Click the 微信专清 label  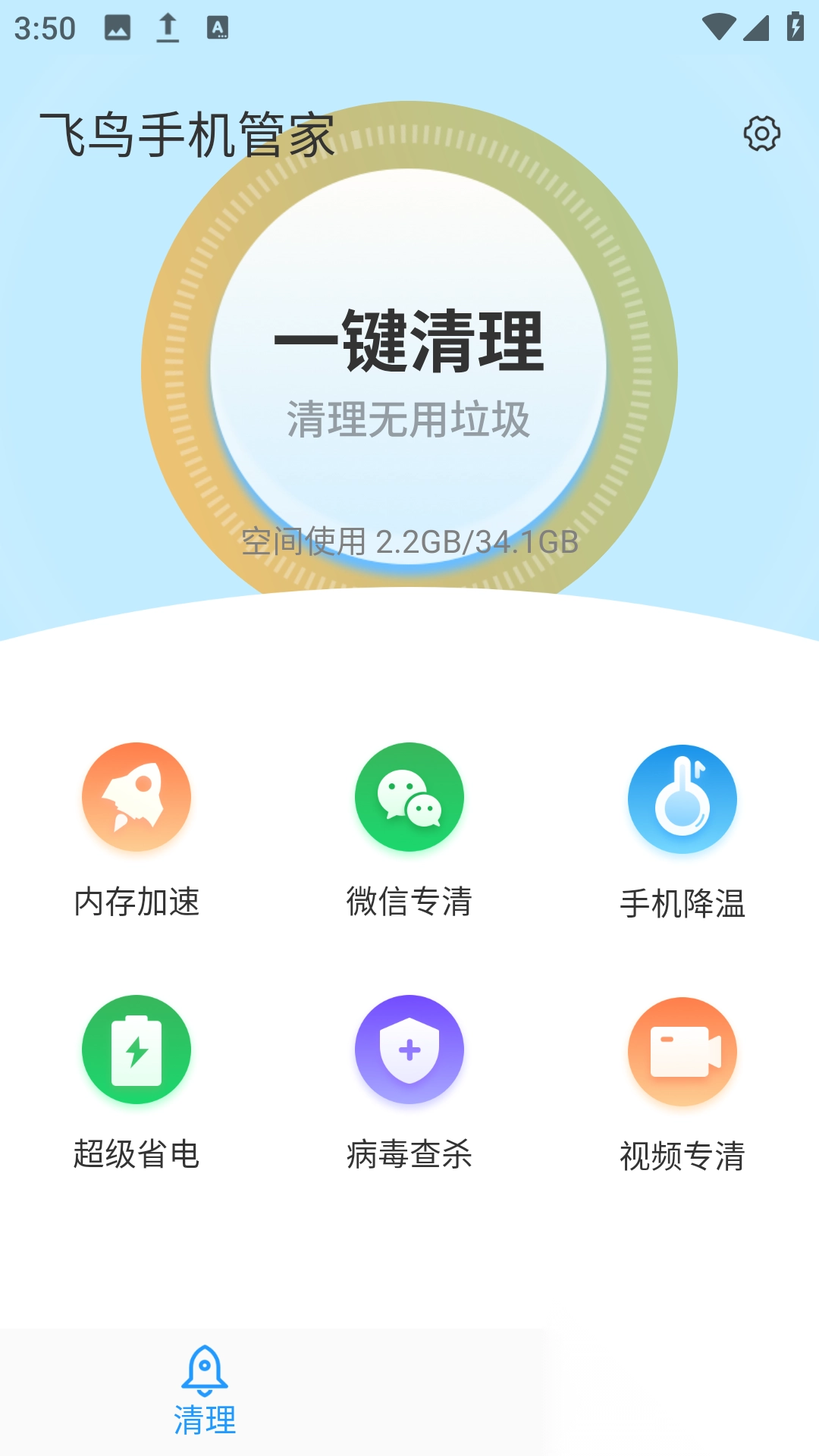tap(409, 902)
